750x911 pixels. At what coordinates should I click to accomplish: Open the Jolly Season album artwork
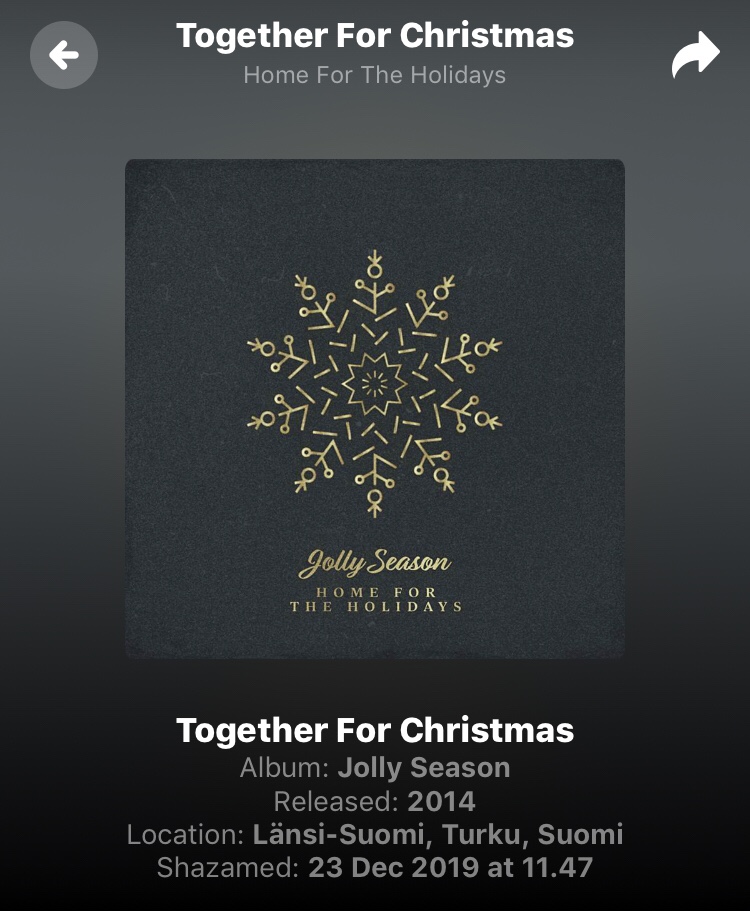[375, 409]
